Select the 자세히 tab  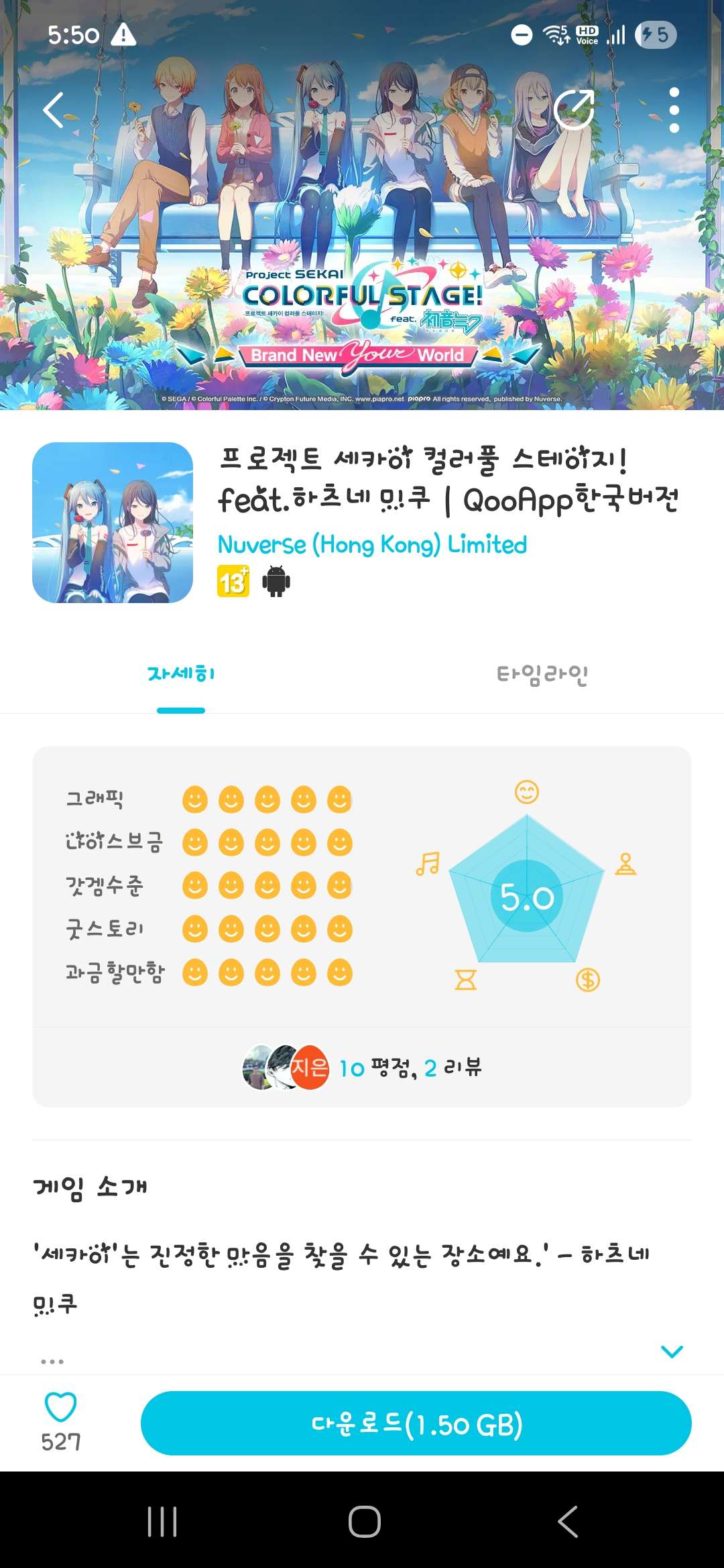pos(181,674)
